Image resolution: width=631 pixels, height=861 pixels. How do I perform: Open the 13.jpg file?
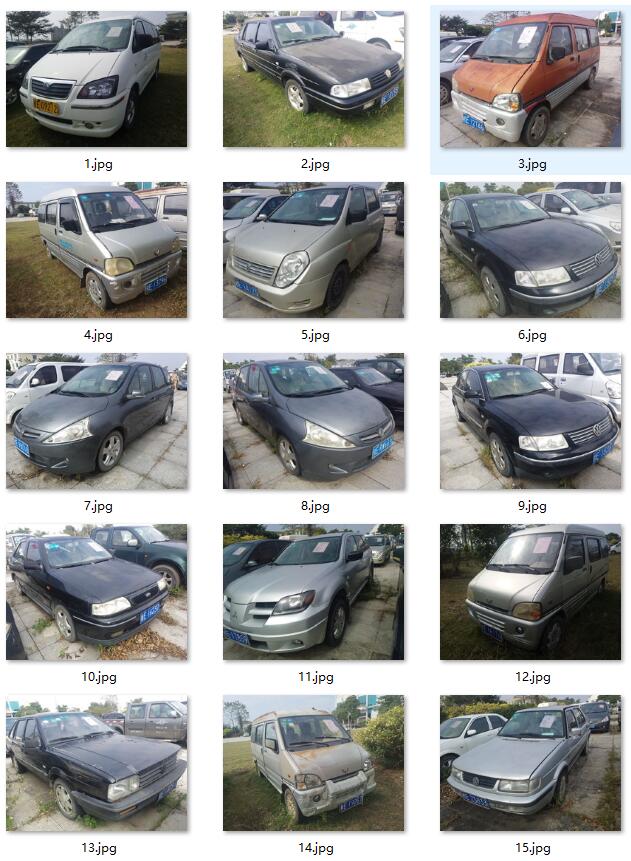point(96,763)
